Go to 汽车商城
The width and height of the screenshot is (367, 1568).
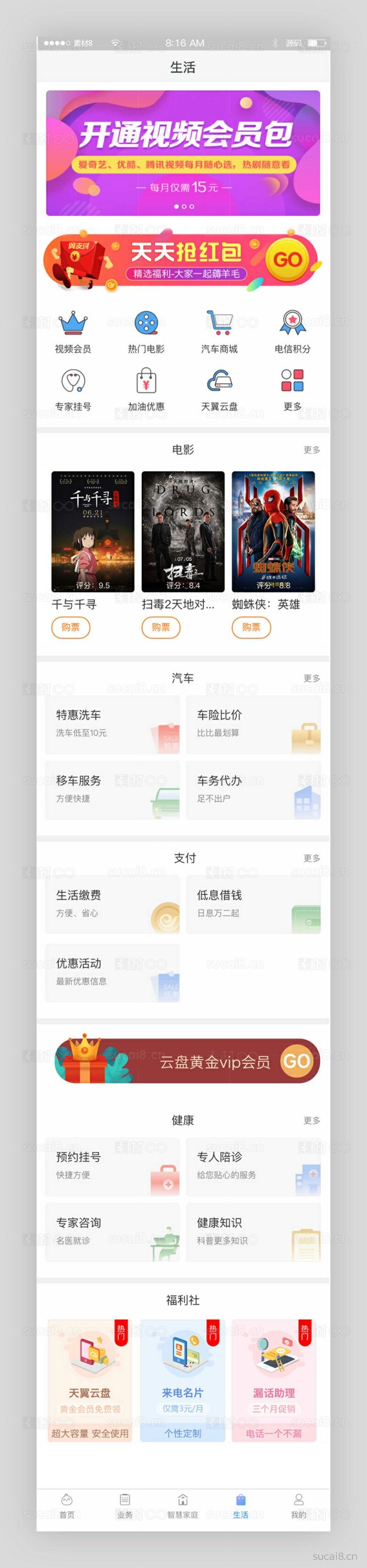pos(219,331)
